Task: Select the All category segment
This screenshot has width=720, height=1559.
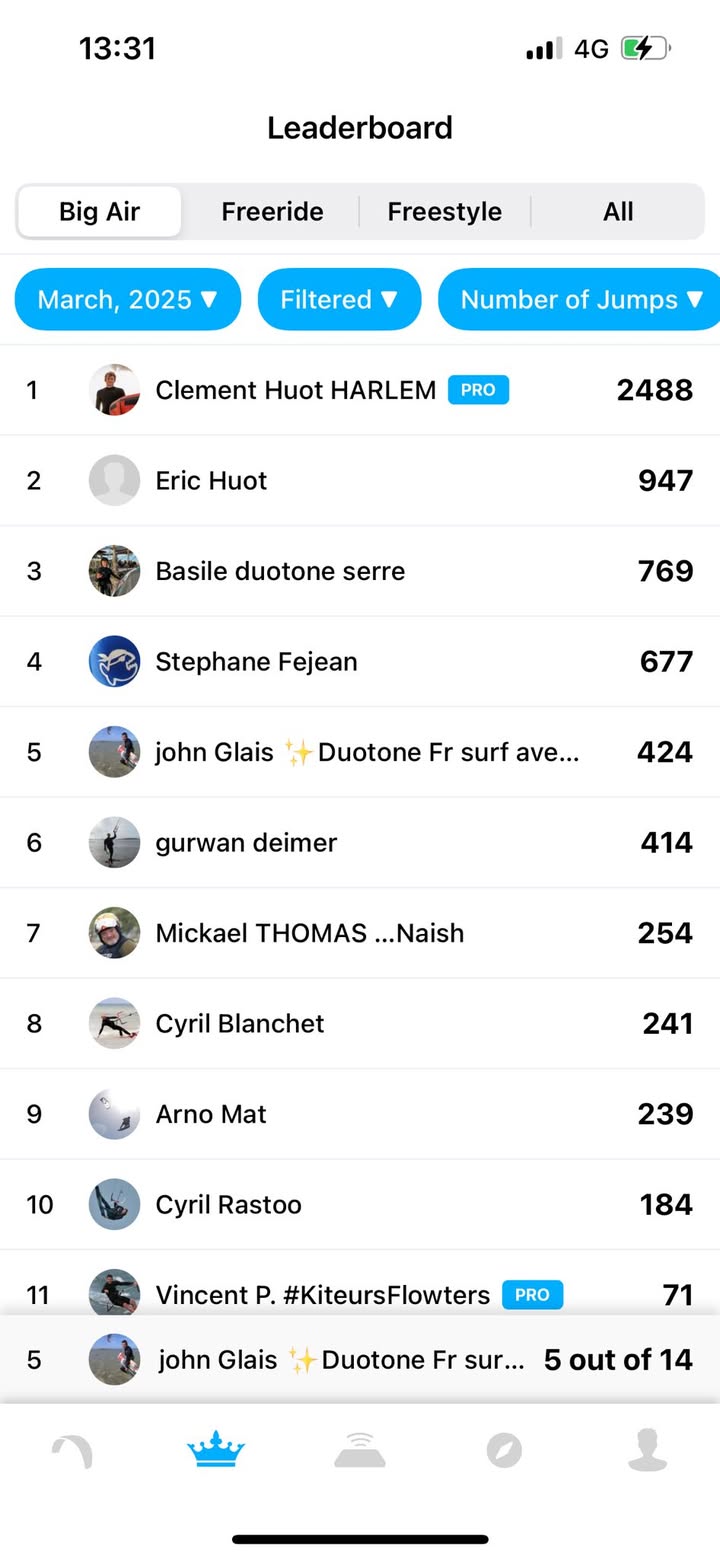Action: pyautogui.click(x=618, y=212)
